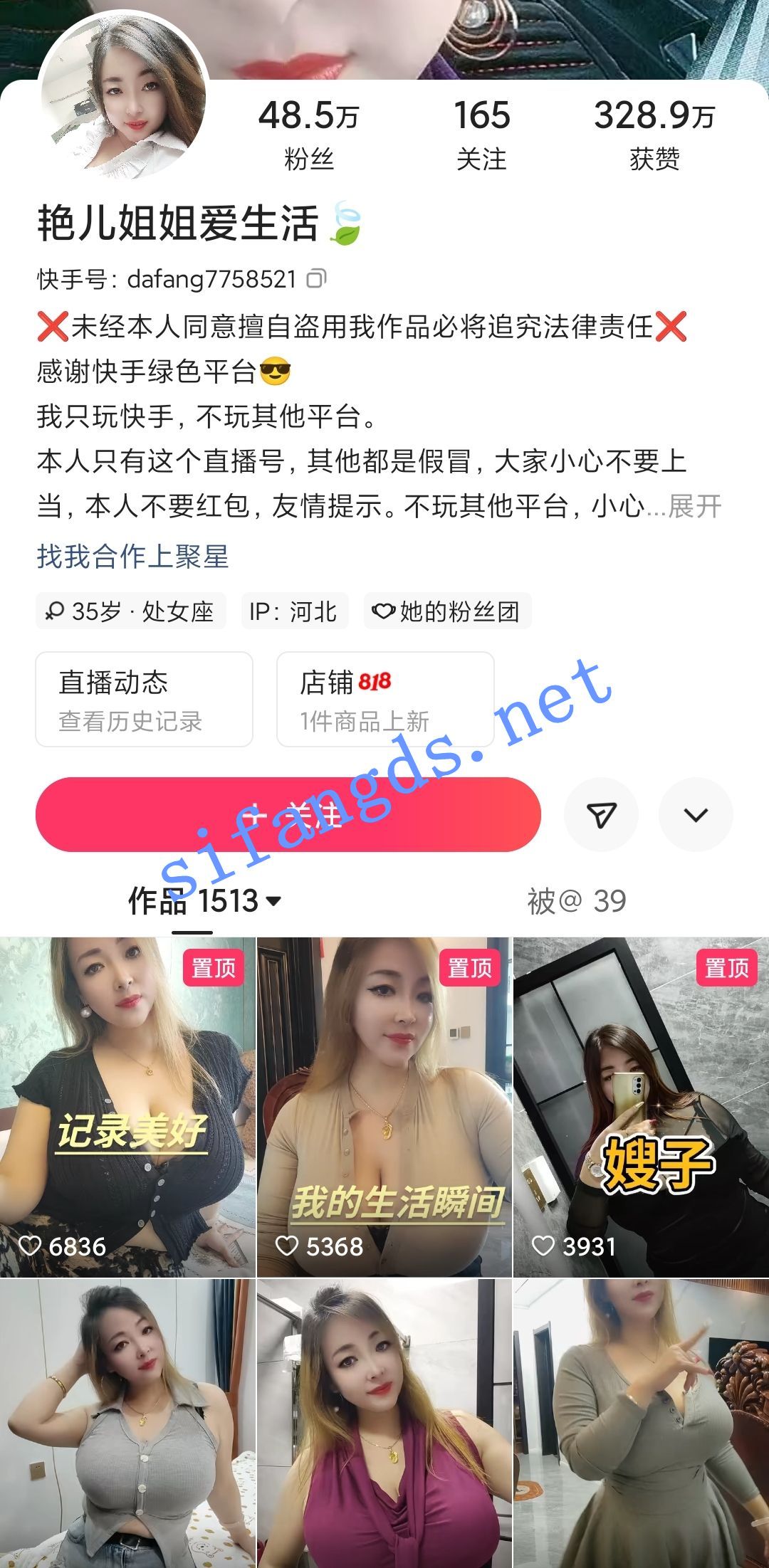Image resolution: width=769 pixels, height=1568 pixels.
Task: Open the pinned video captioned 记录美好
Action: click(127, 1107)
